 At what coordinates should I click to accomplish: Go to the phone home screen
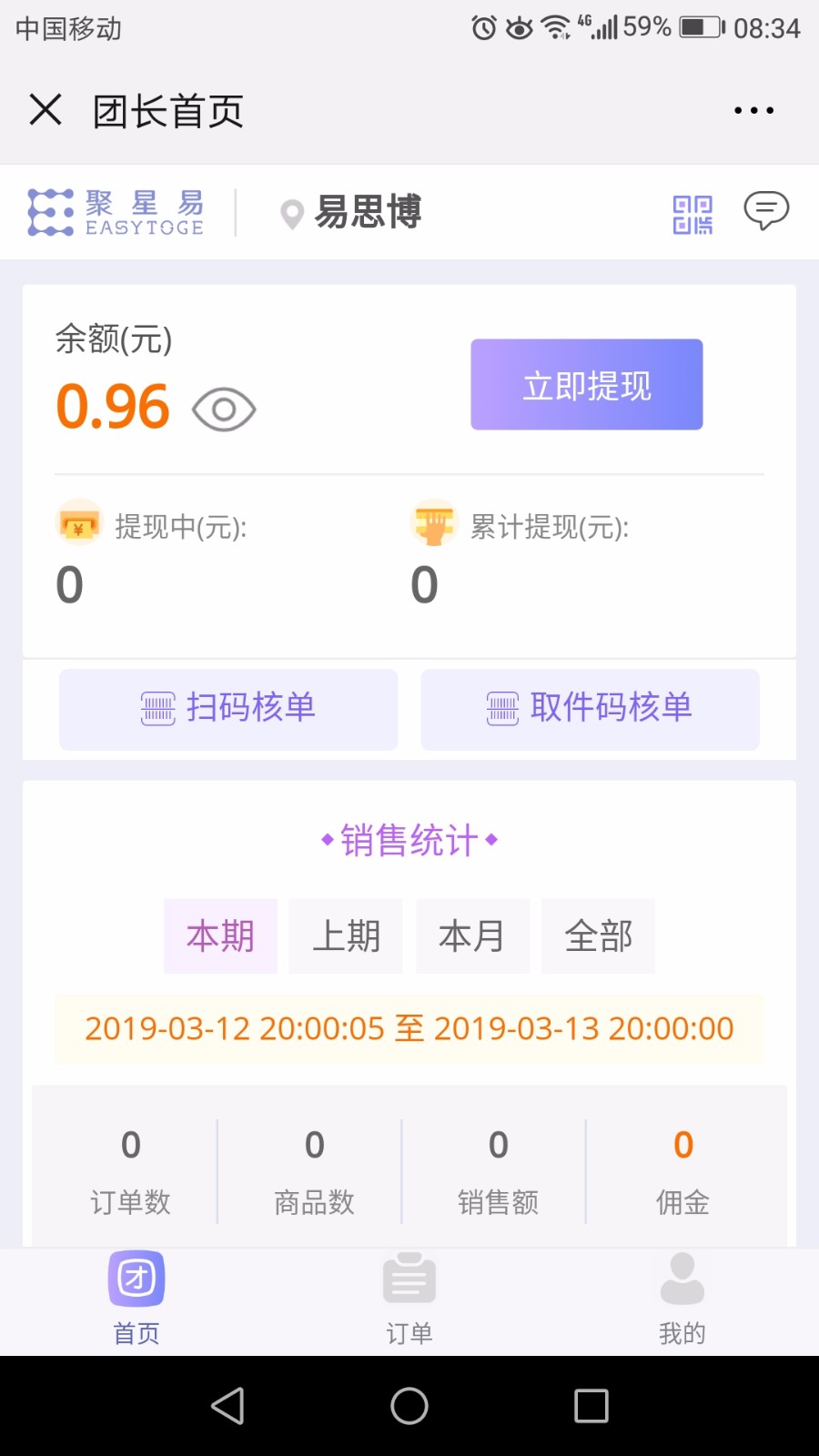pyautogui.click(x=409, y=1406)
